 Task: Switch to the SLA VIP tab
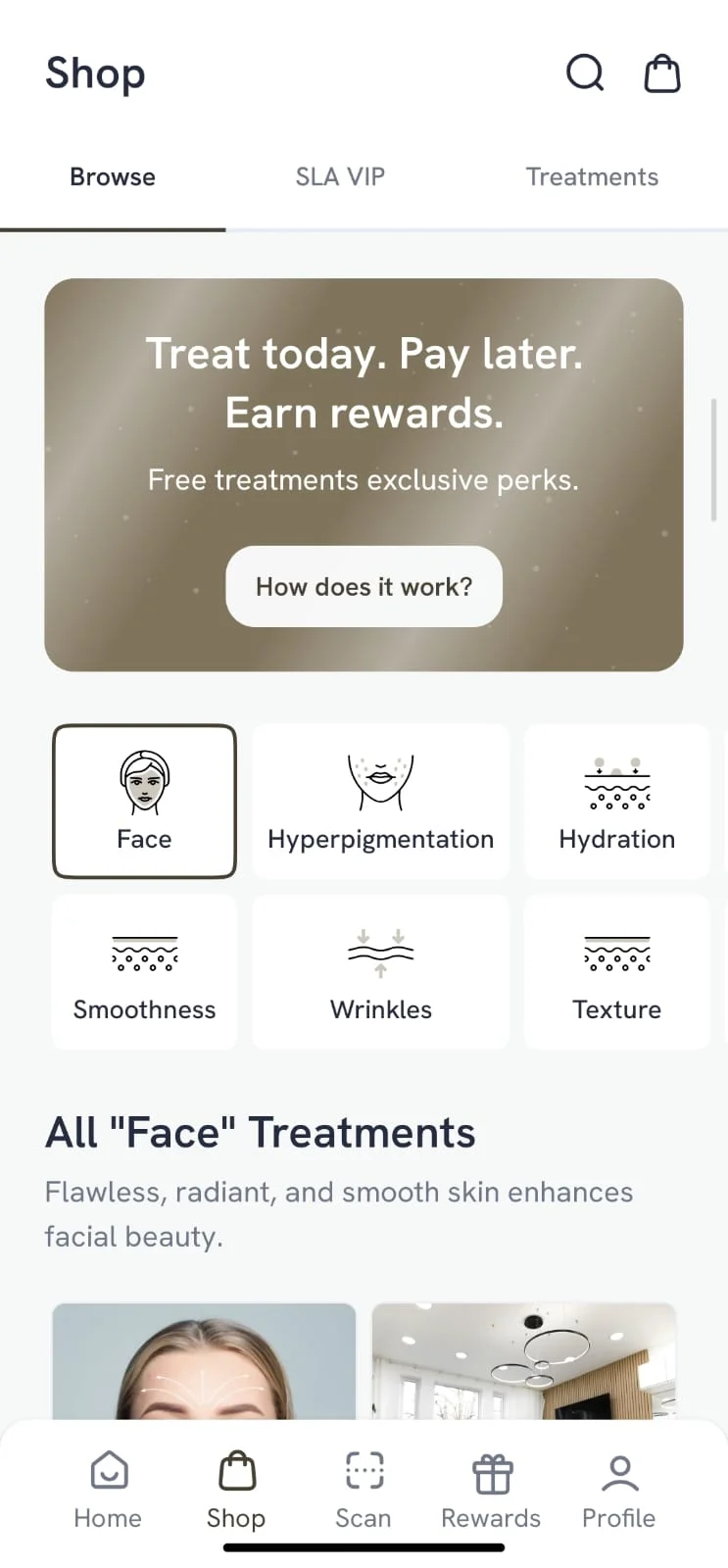(x=340, y=177)
